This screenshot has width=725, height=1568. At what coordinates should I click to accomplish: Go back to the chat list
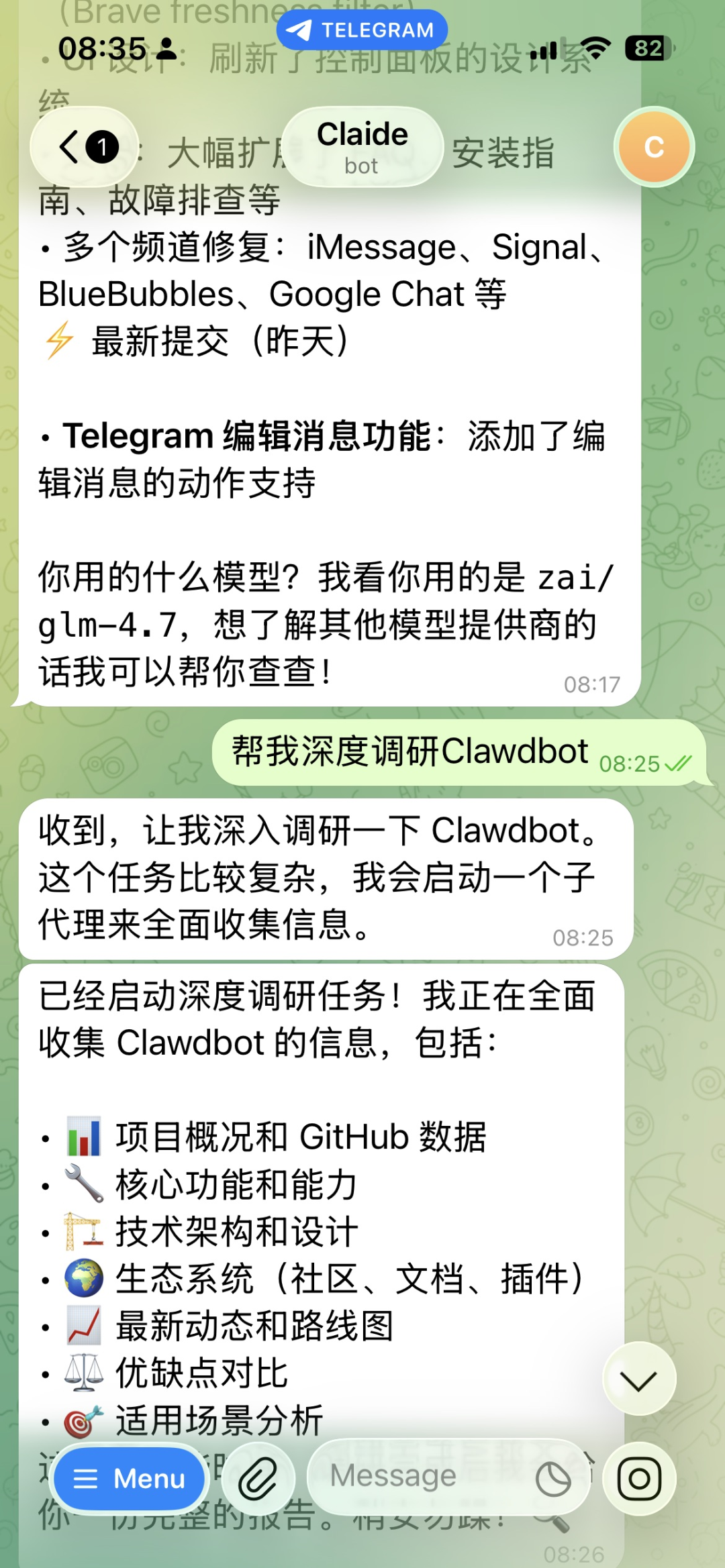coord(85,147)
